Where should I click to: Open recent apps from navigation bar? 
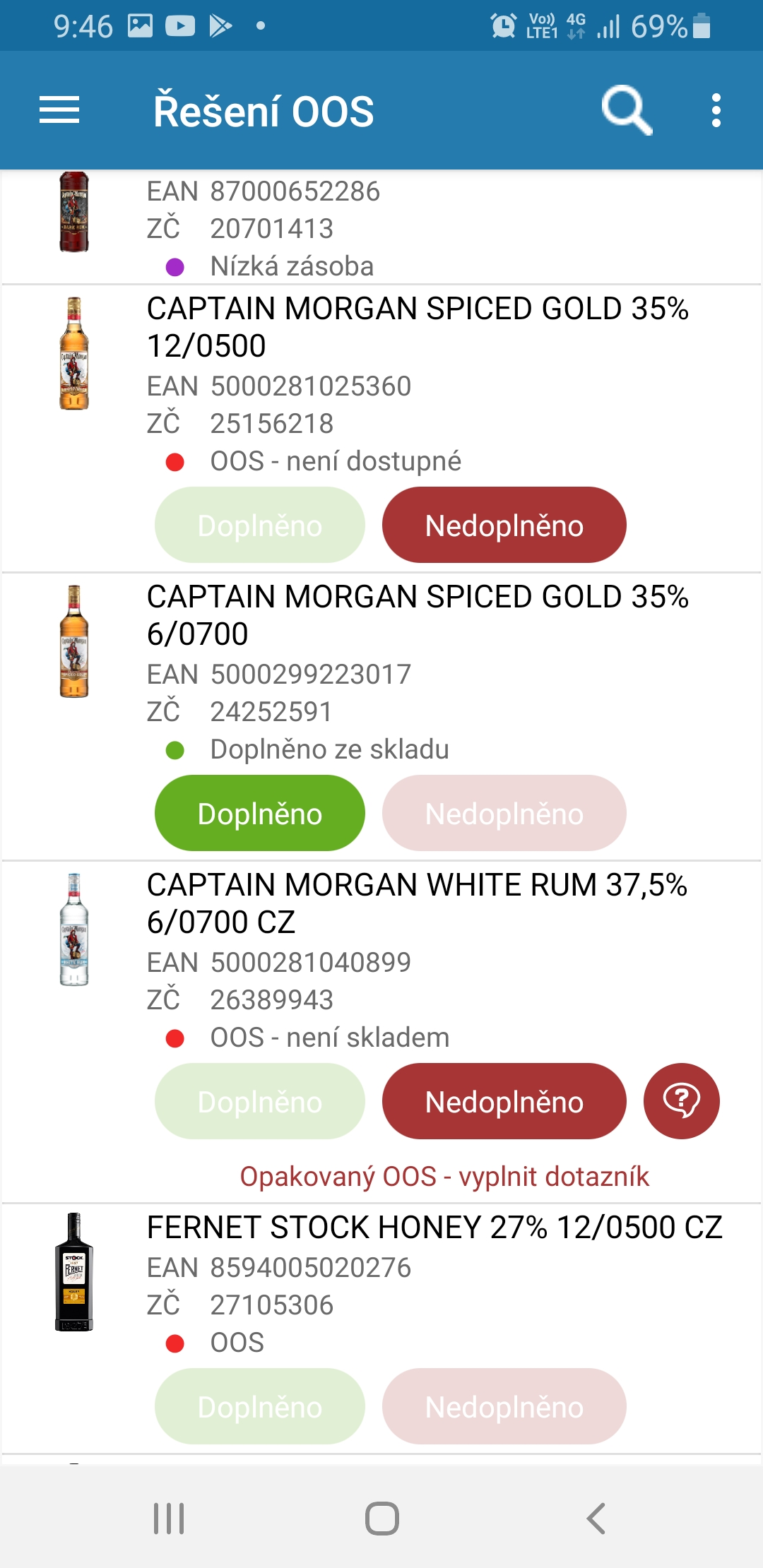(x=169, y=1519)
